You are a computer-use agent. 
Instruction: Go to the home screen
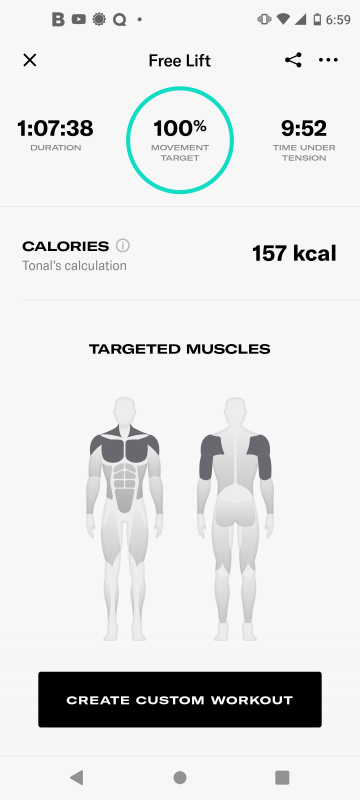pyautogui.click(x=179, y=778)
